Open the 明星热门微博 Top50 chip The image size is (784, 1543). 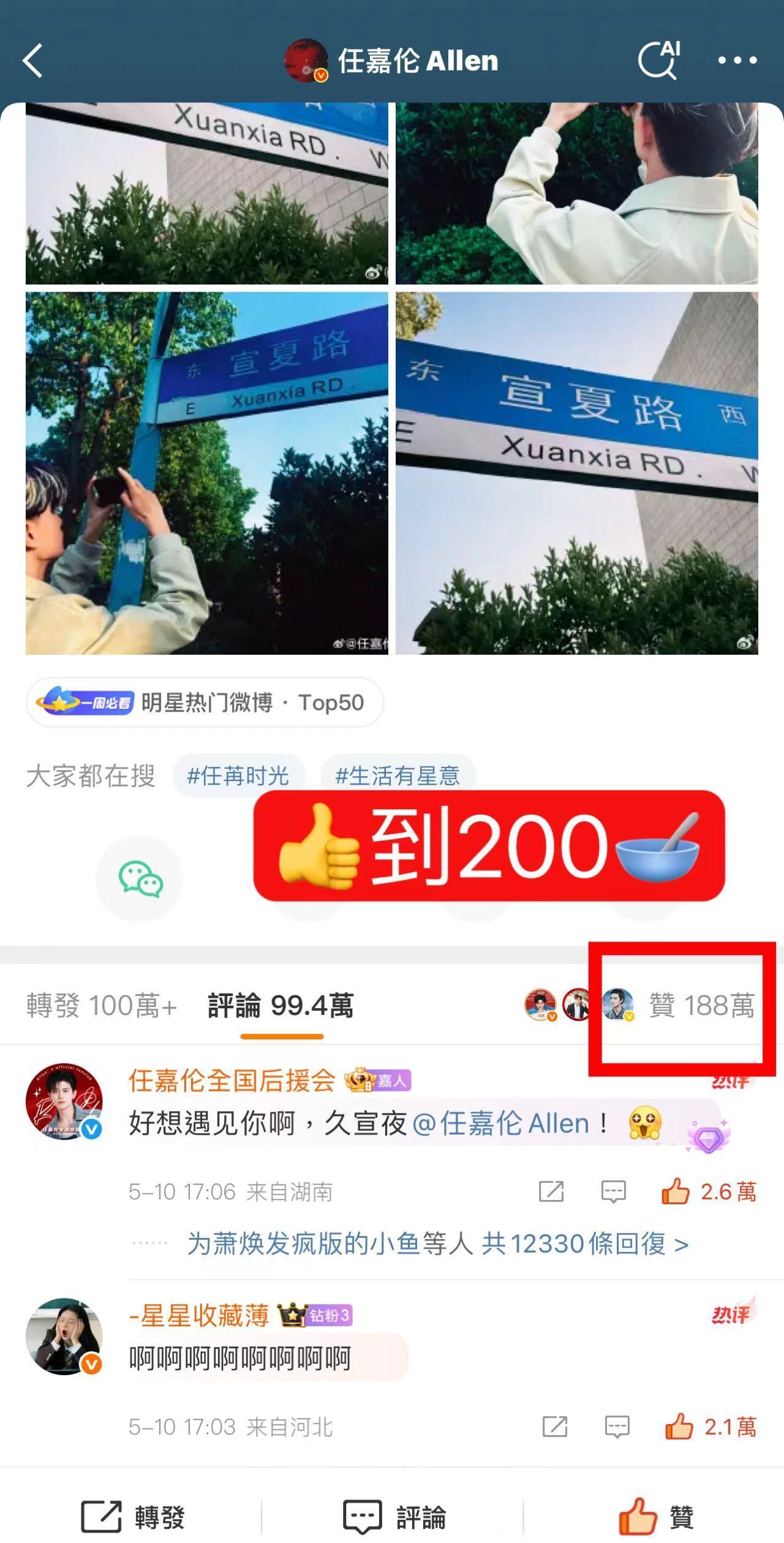pos(205,703)
